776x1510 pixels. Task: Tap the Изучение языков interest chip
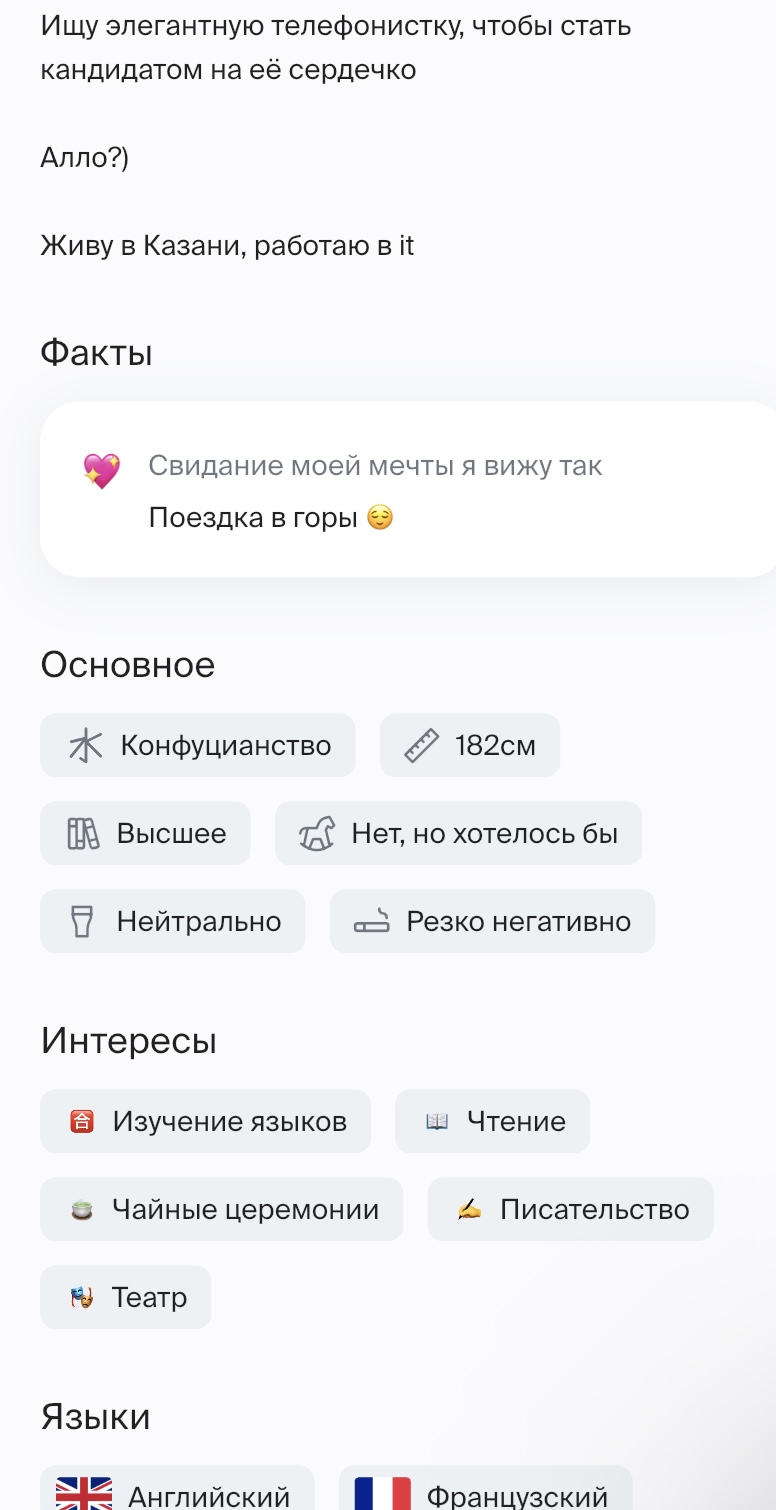(205, 1121)
